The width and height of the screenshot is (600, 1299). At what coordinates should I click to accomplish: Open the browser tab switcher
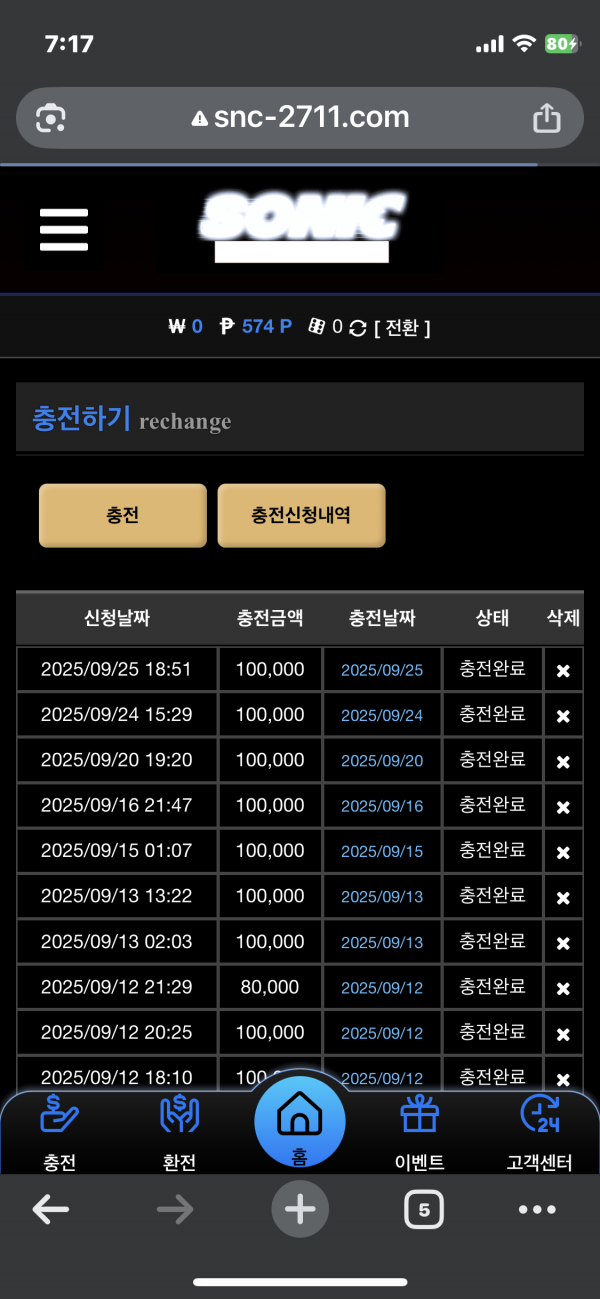[x=424, y=1210]
